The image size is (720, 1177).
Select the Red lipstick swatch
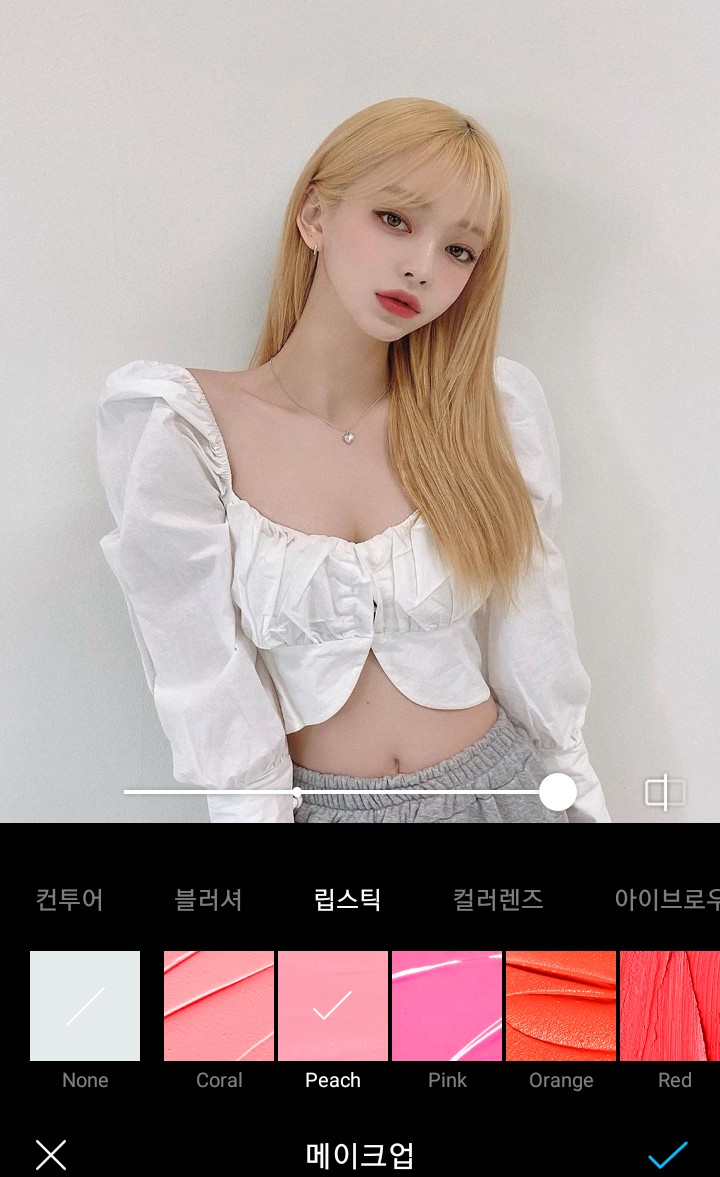[670, 1006]
